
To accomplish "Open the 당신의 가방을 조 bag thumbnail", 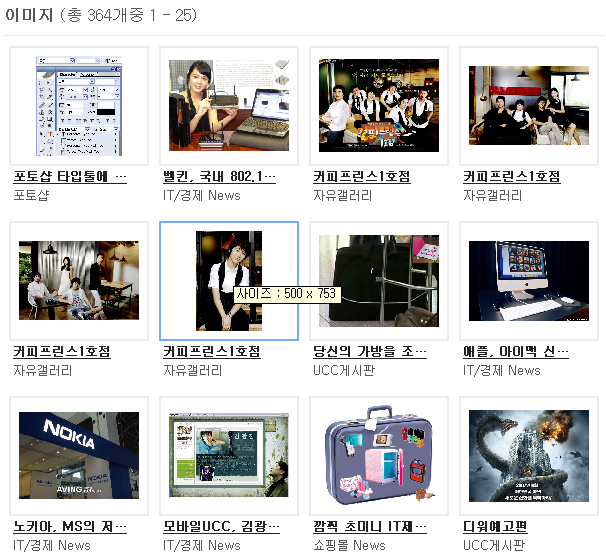I will pyautogui.click(x=378, y=280).
